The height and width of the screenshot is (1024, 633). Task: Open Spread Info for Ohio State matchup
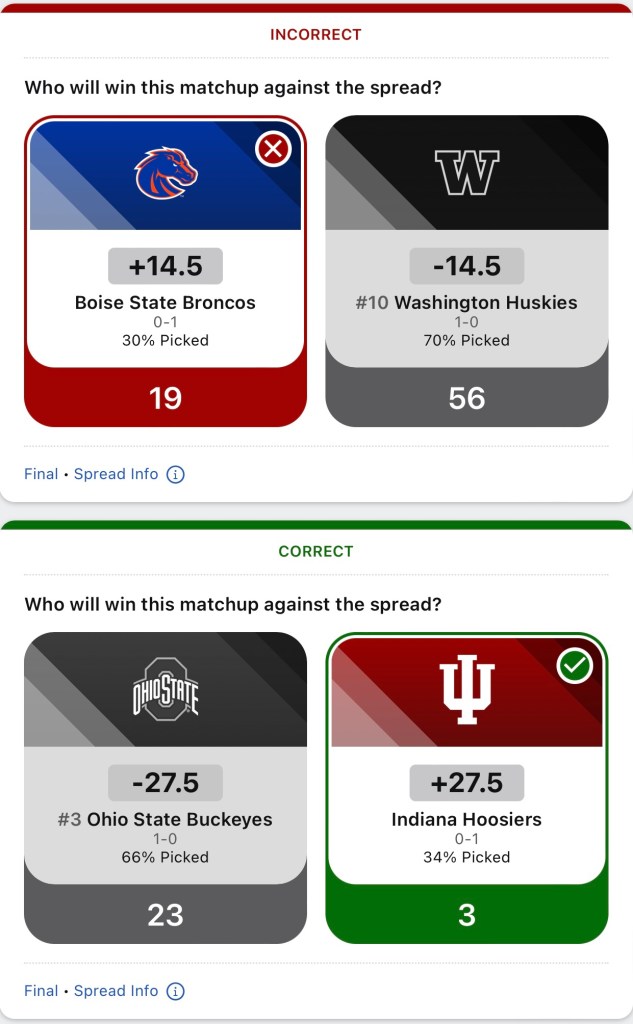click(128, 991)
